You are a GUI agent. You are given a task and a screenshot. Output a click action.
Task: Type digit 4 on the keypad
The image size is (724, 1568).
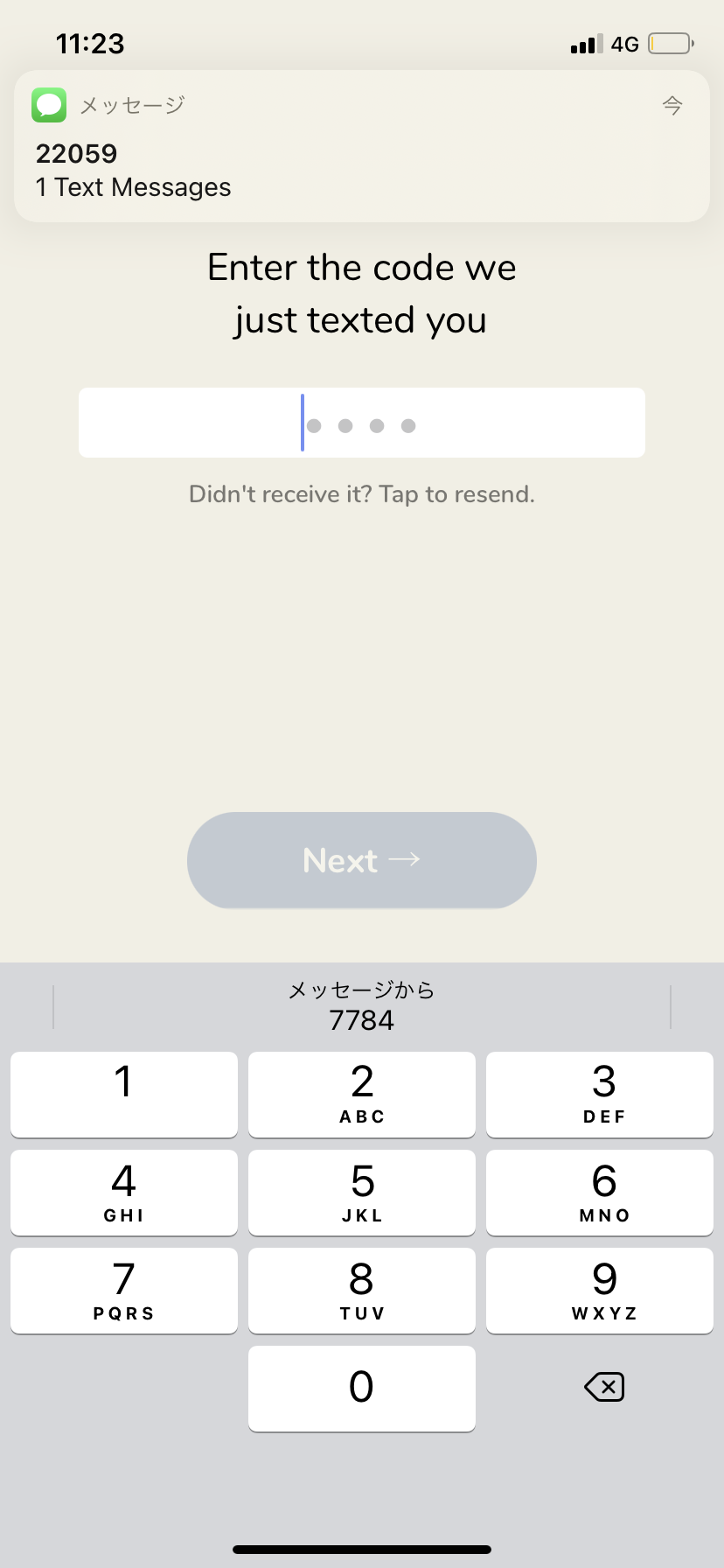(124, 1193)
